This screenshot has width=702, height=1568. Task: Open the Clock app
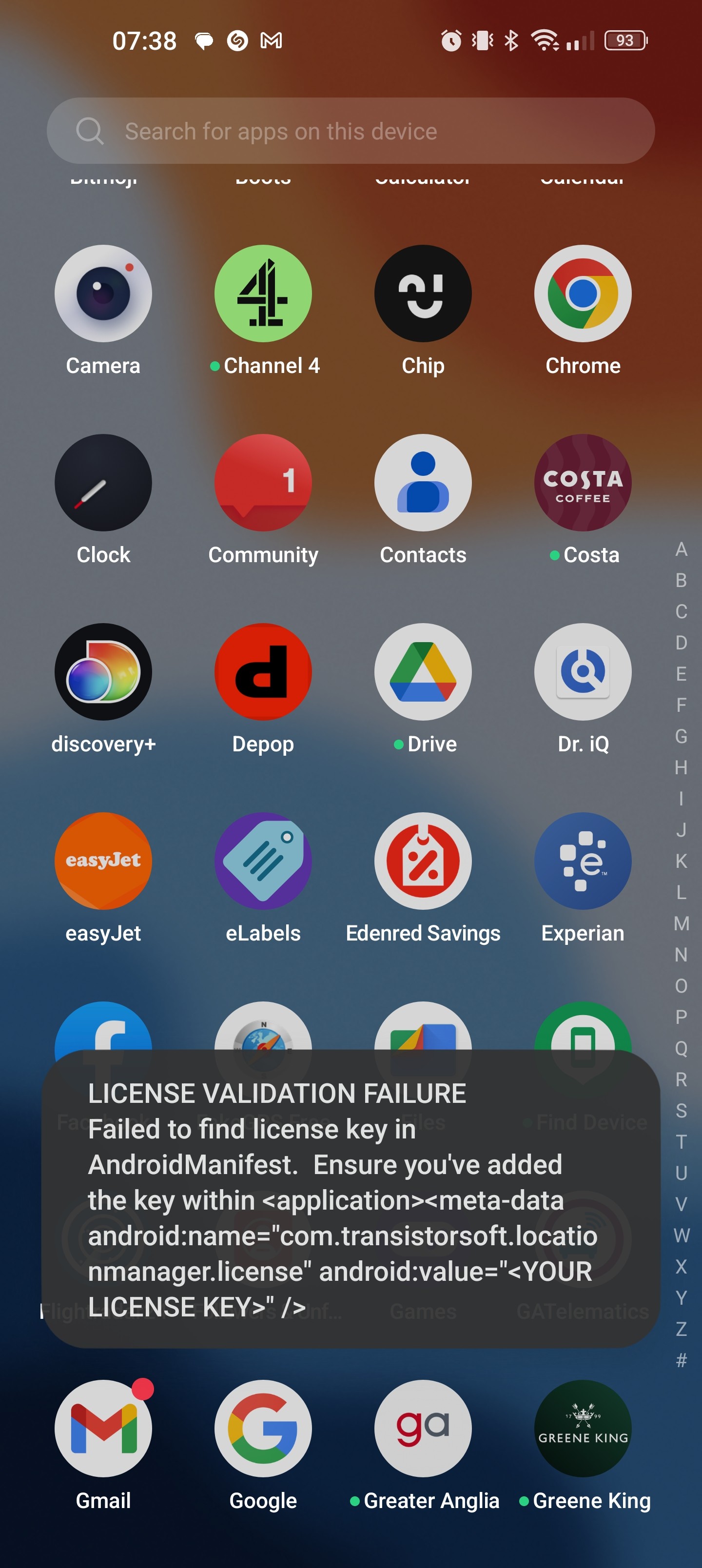pos(103,483)
